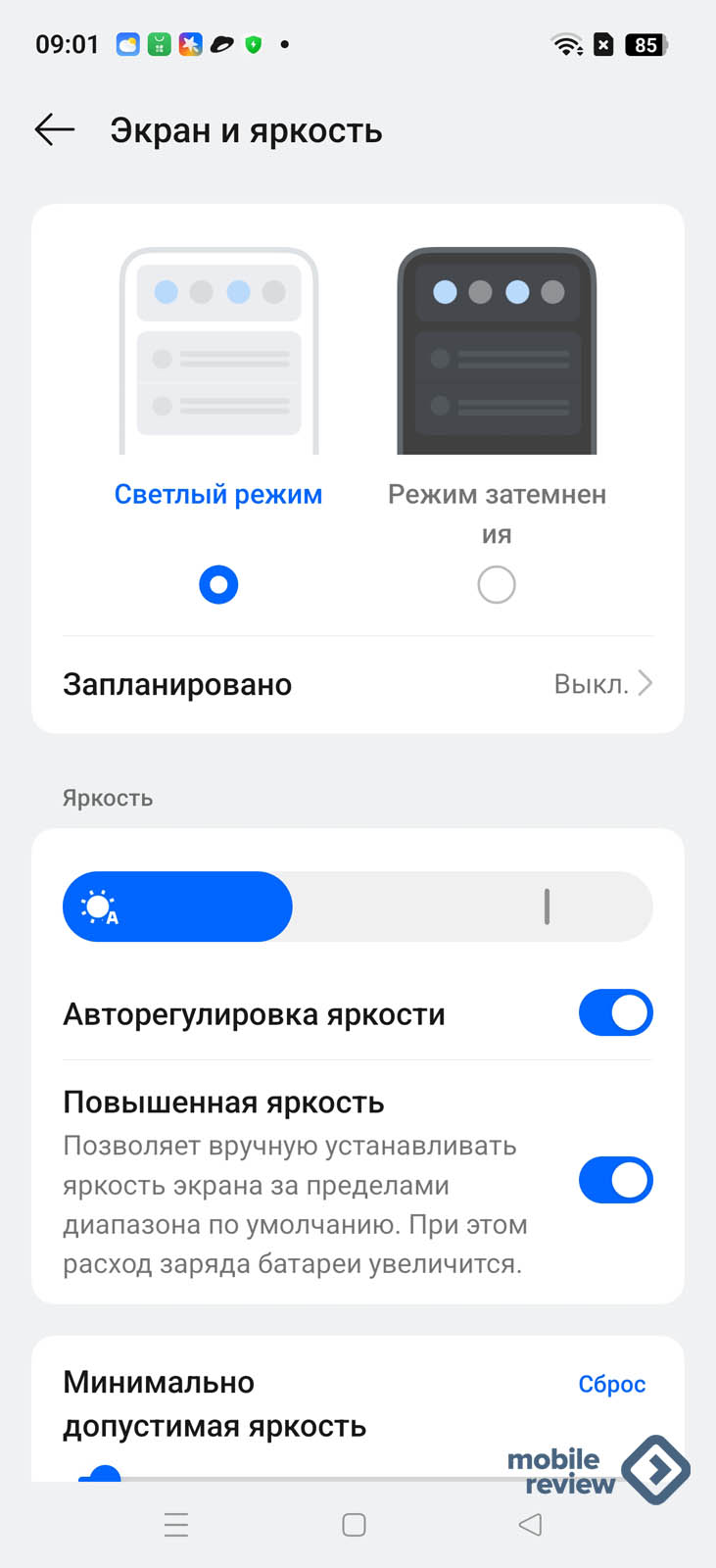
Task: Open recent apps from navigation bar
Action: click(x=176, y=1525)
